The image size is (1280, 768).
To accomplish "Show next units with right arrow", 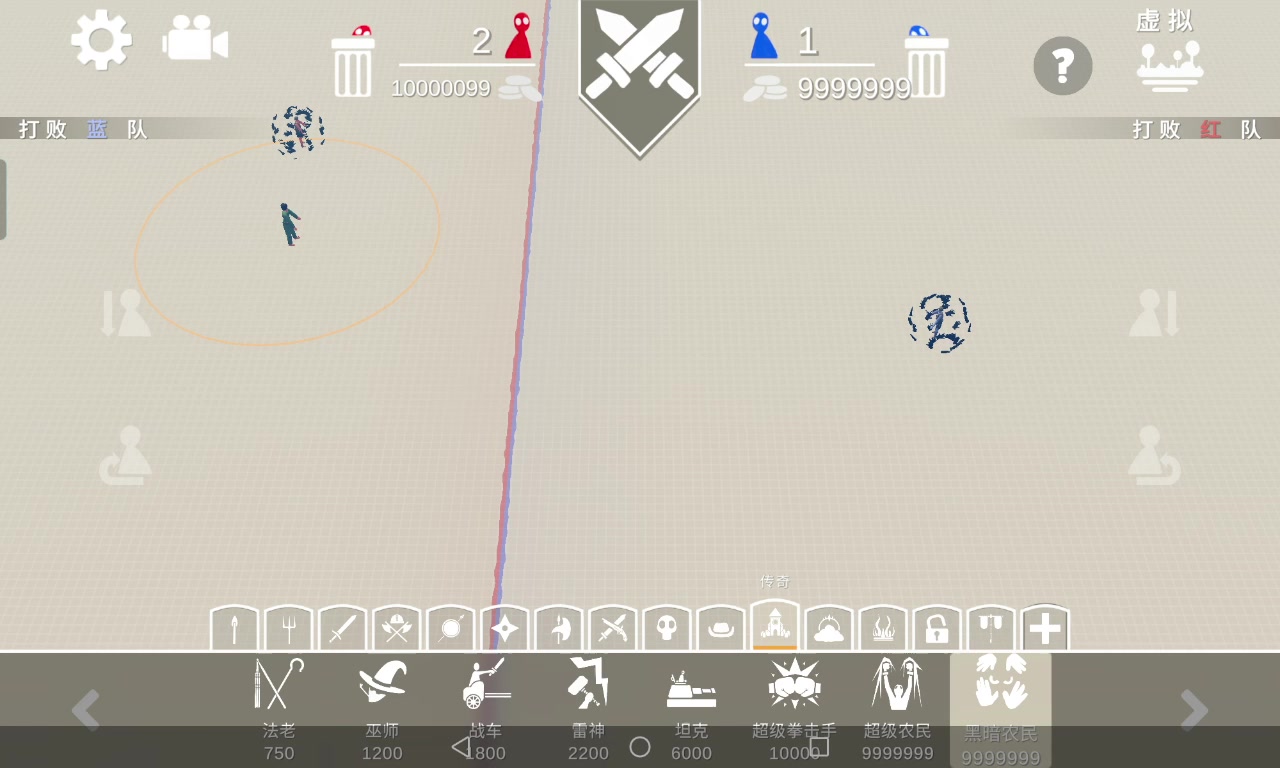I will [1194, 710].
